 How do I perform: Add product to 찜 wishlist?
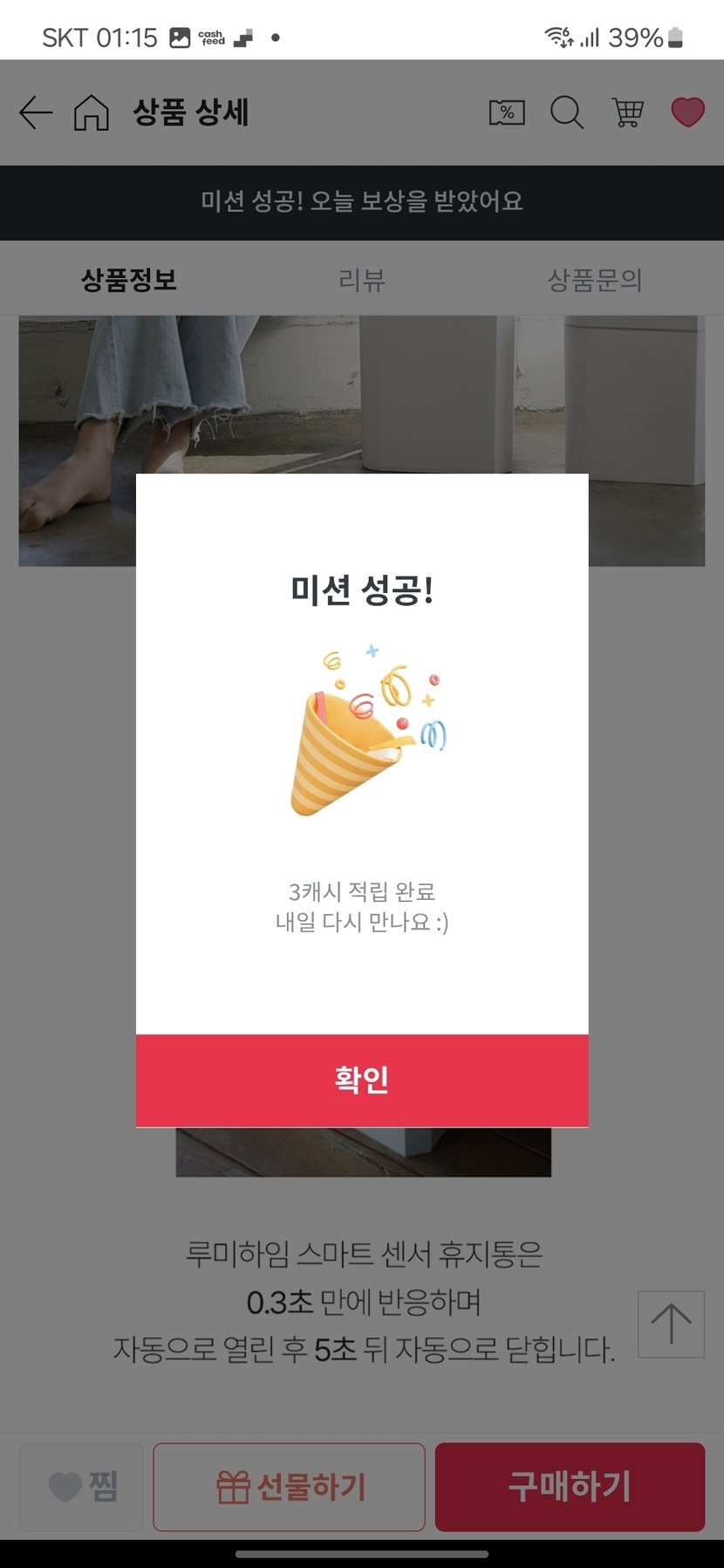point(82,1487)
